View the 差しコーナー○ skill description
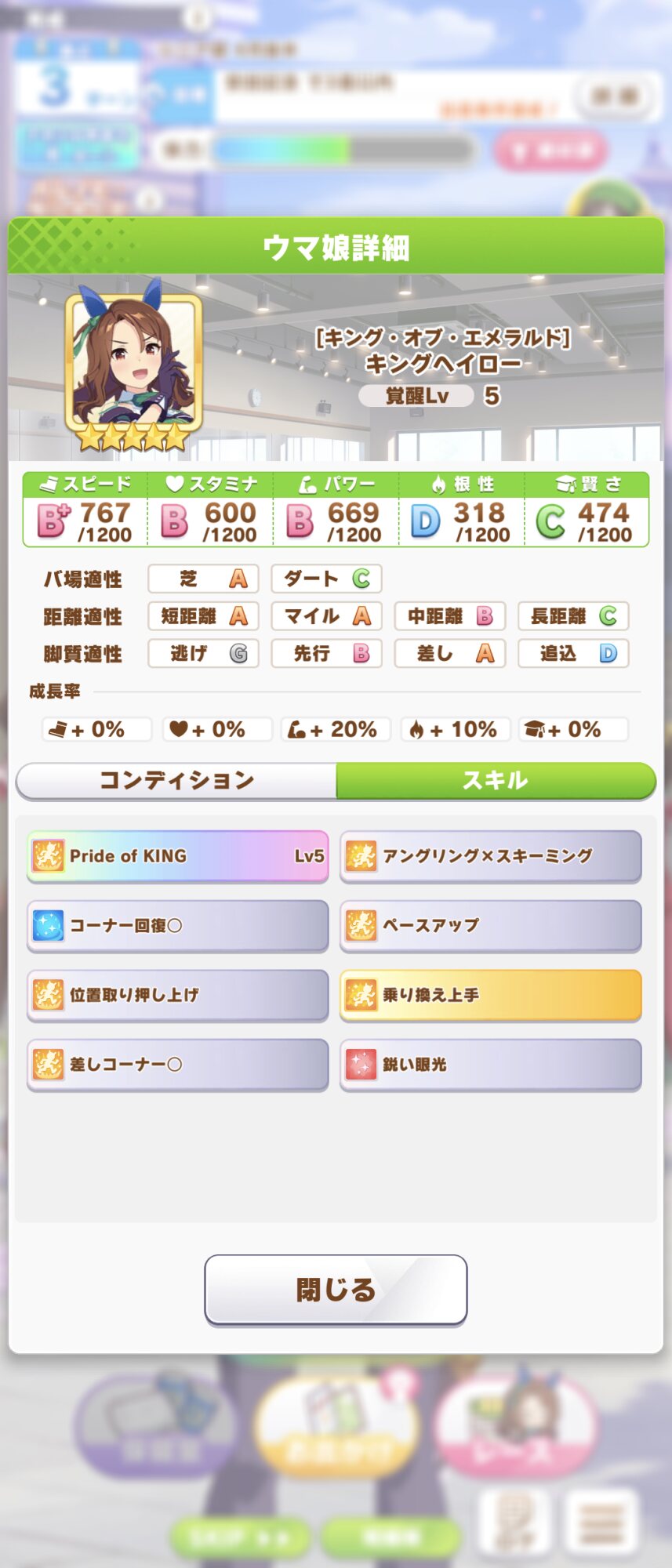The height and width of the screenshot is (1568, 672). coord(178,1065)
